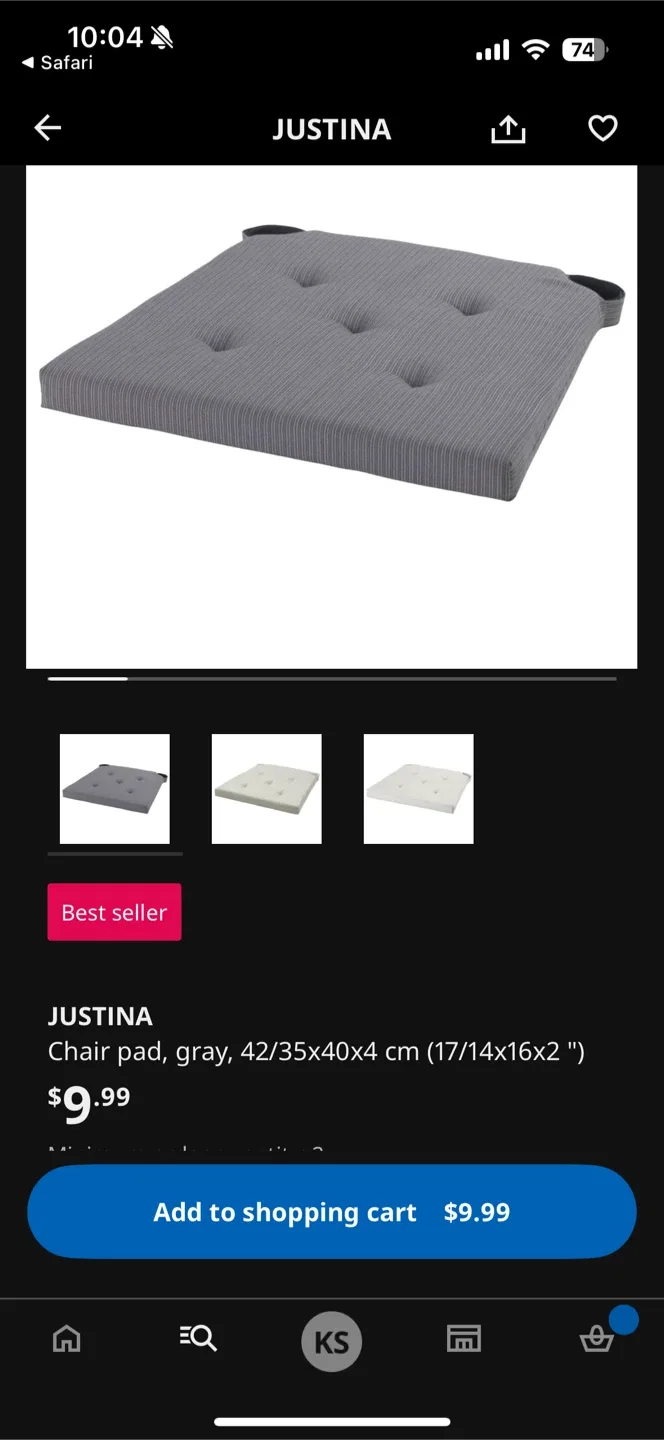Switch to the Home tab

[67, 1338]
